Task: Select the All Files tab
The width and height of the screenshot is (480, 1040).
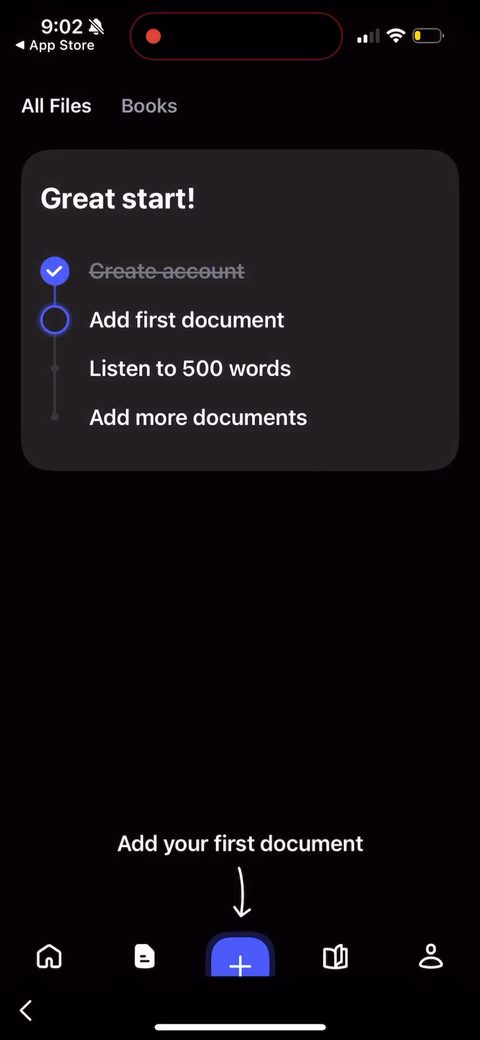Action: point(56,106)
